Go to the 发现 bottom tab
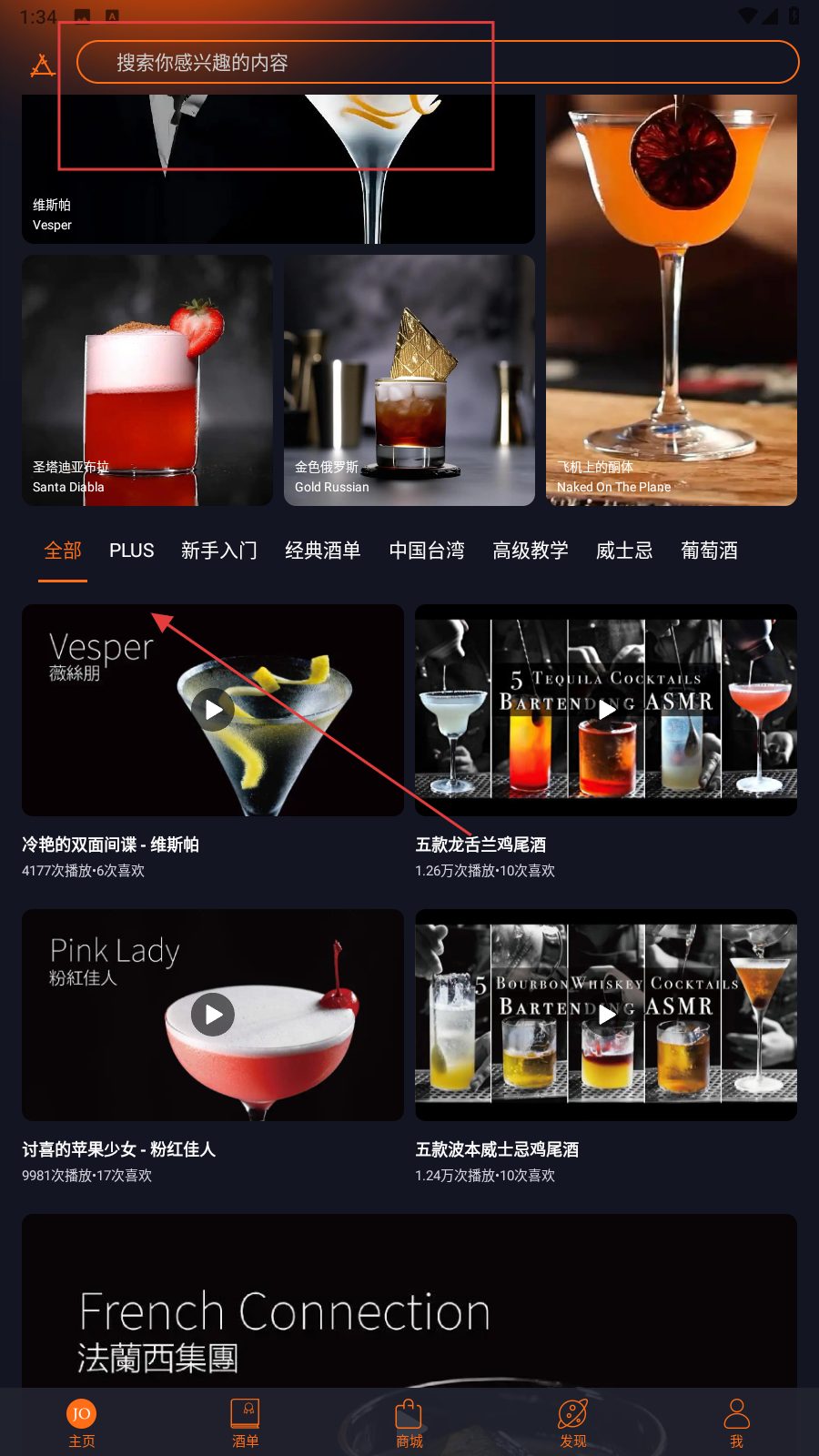Image resolution: width=819 pixels, height=1456 pixels. pos(573,1423)
